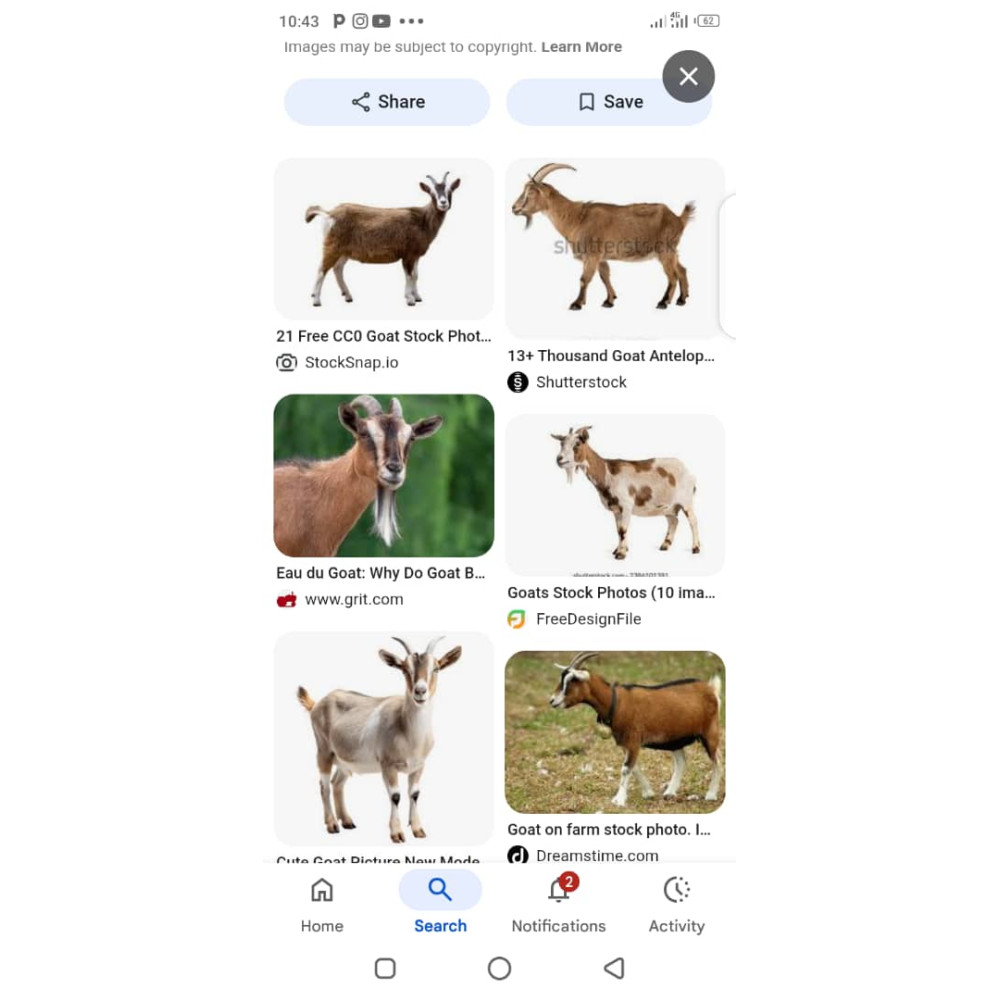This screenshot has height=1000, width=1000.
Task: Select the Search tab
Action: pyautogui.click(x=440, y=904)
